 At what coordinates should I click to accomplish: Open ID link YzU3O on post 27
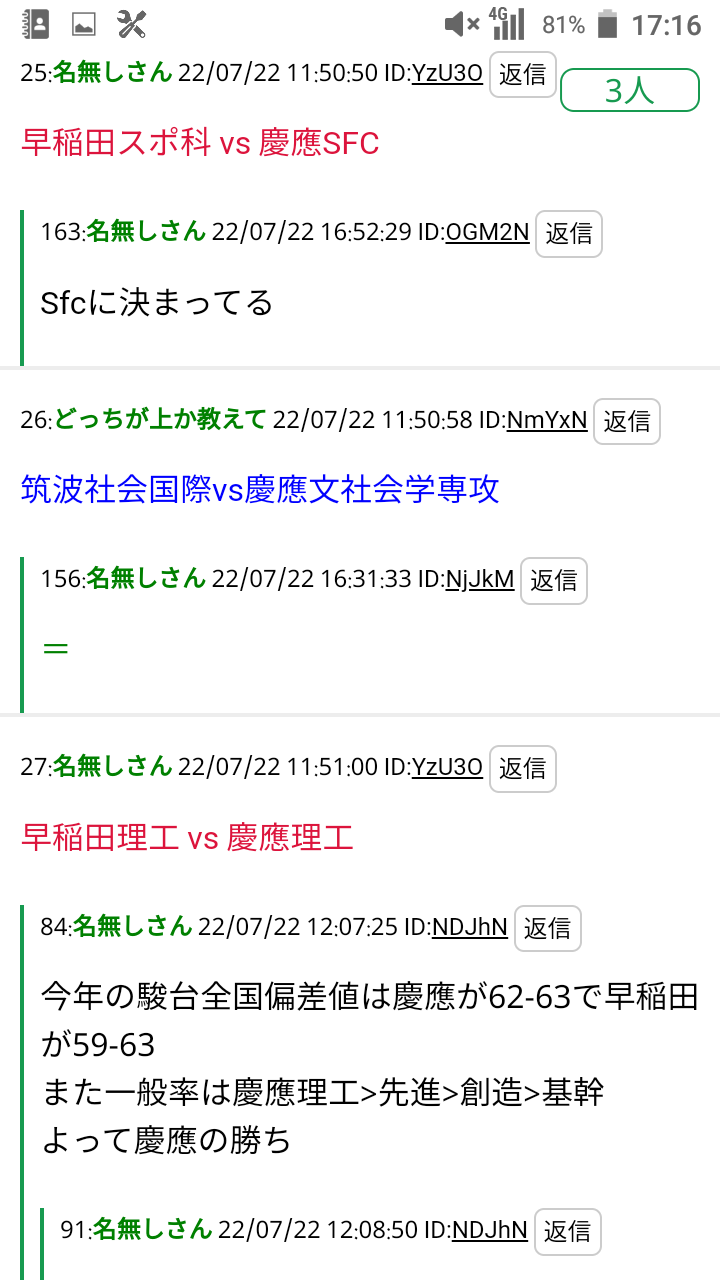447,768
